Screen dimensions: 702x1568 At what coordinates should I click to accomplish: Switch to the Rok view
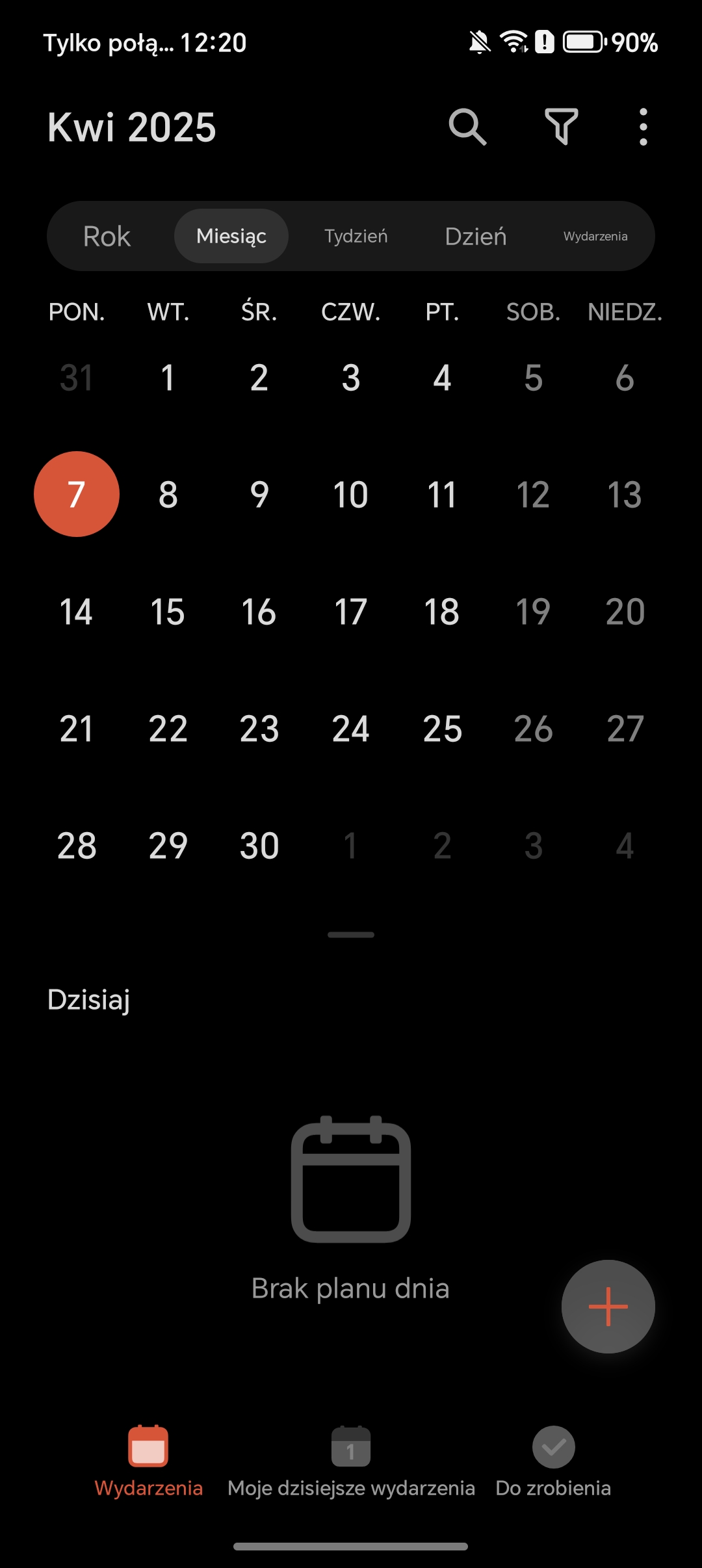tap(107, 236)
